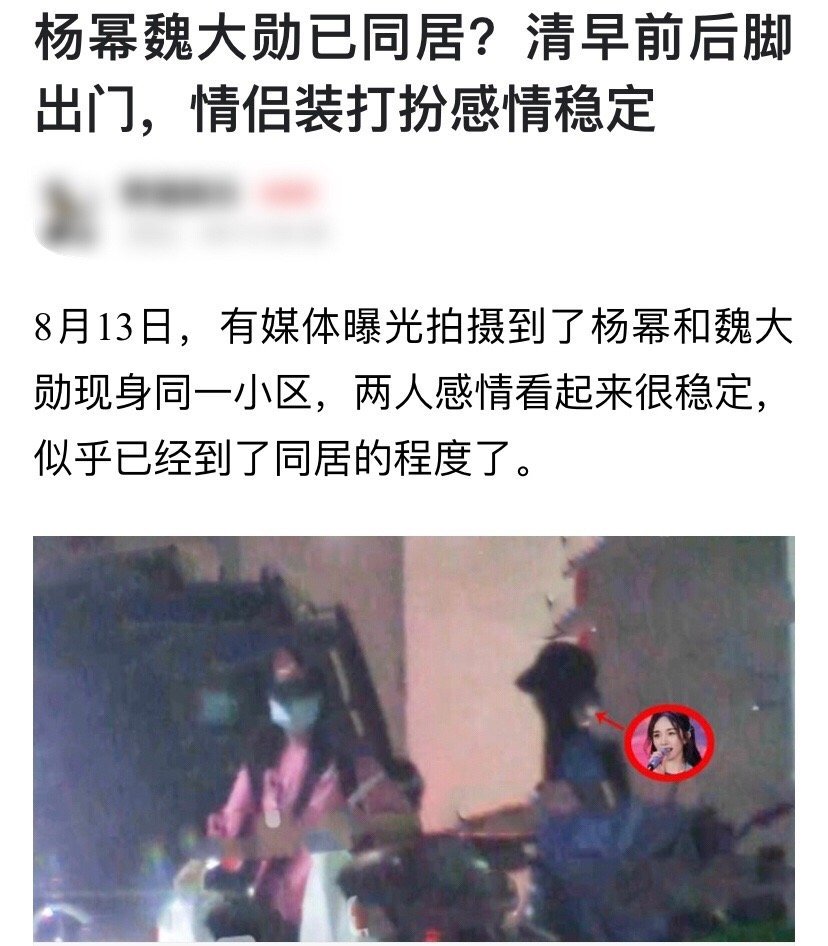View the article photo full screen
Screen dimensions: 828x946
click(x=414, y=740)
